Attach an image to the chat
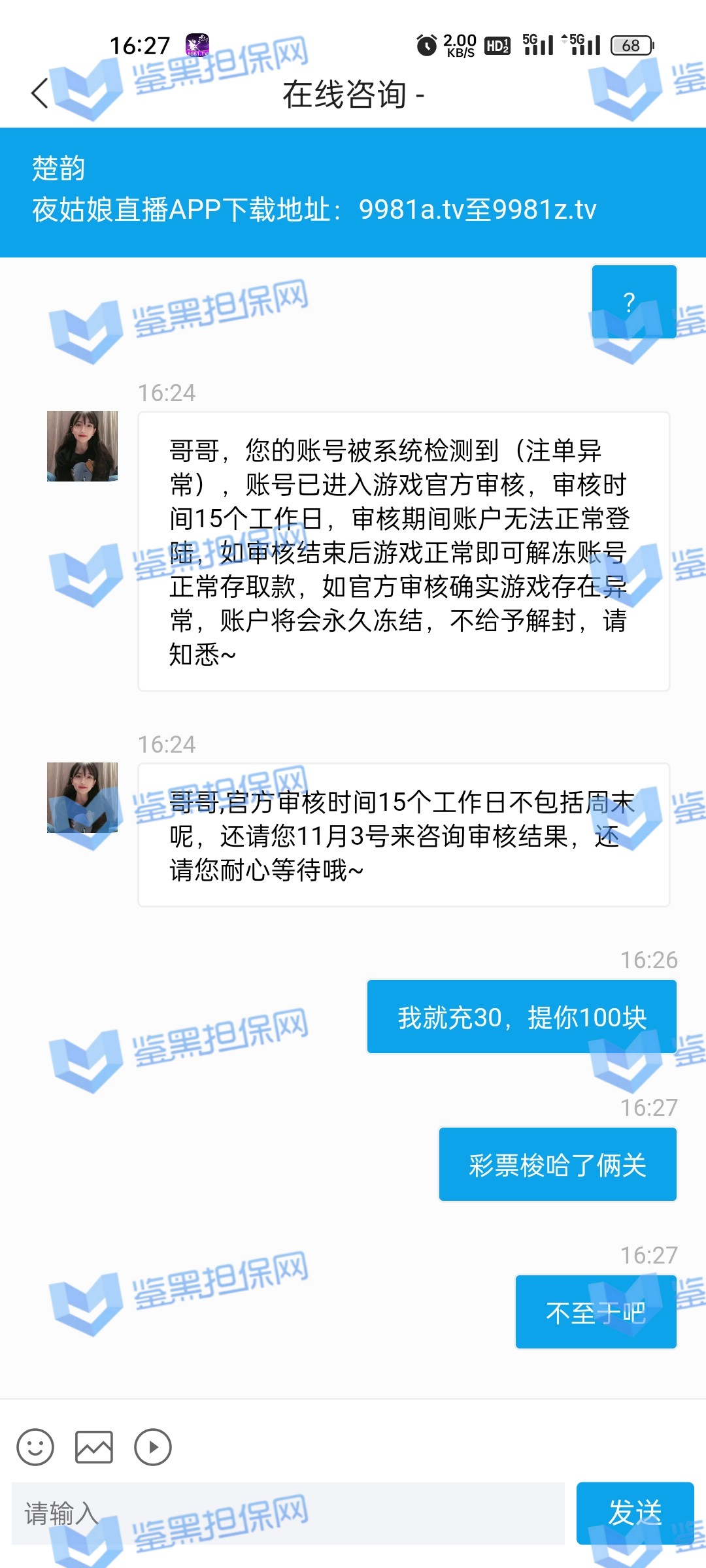This screenshot has height=1568, width=706. 94,1447
